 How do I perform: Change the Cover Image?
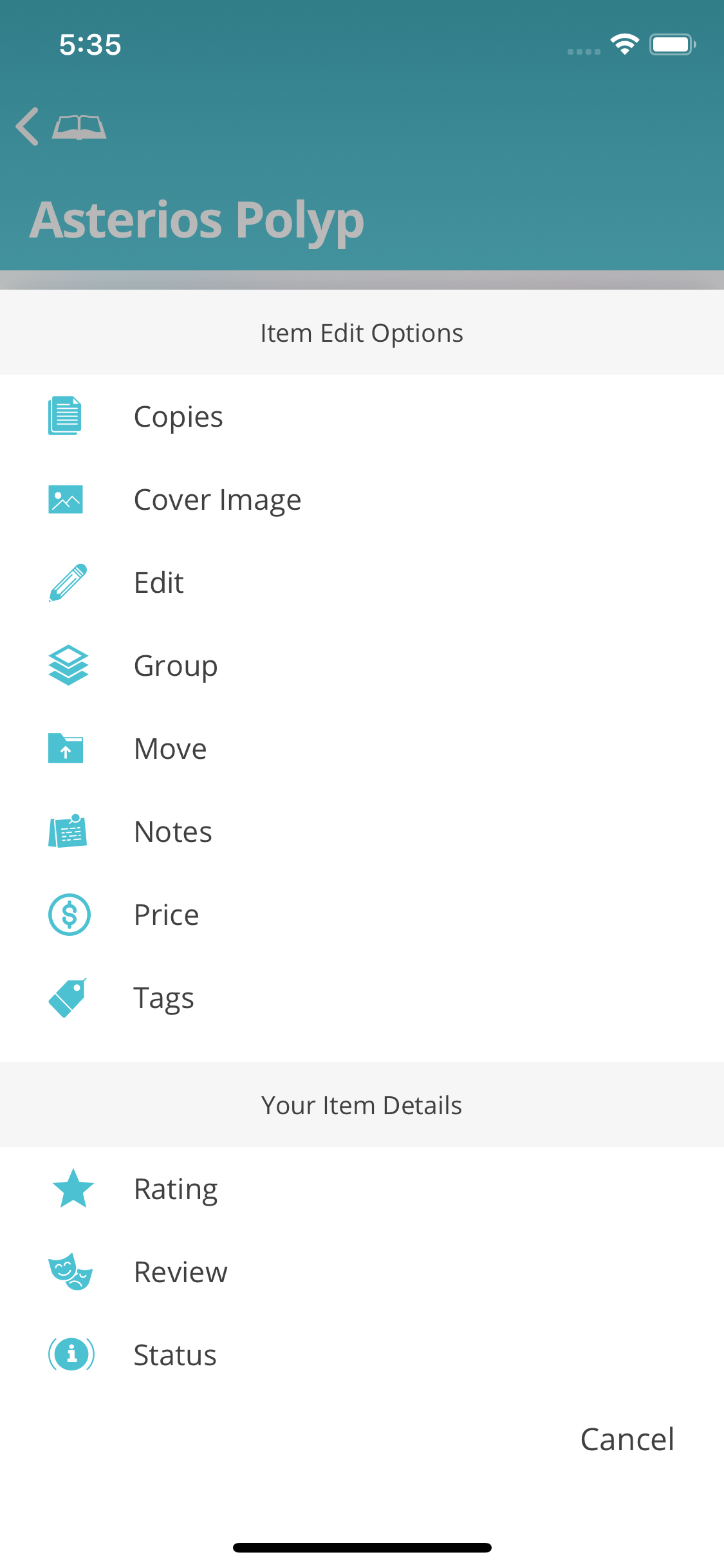(x=217, y=499)
